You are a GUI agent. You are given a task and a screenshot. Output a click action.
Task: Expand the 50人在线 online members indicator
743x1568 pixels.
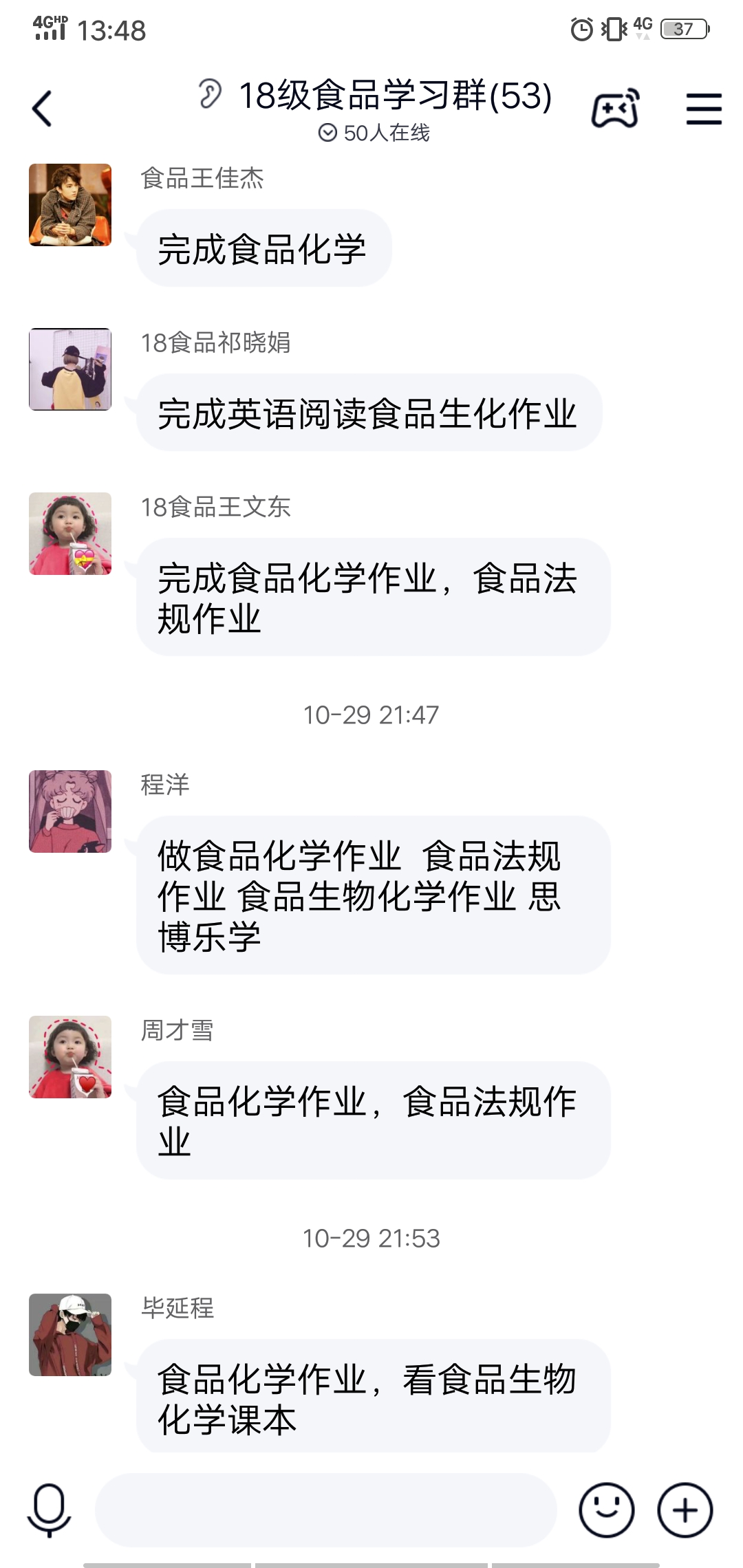374,133
